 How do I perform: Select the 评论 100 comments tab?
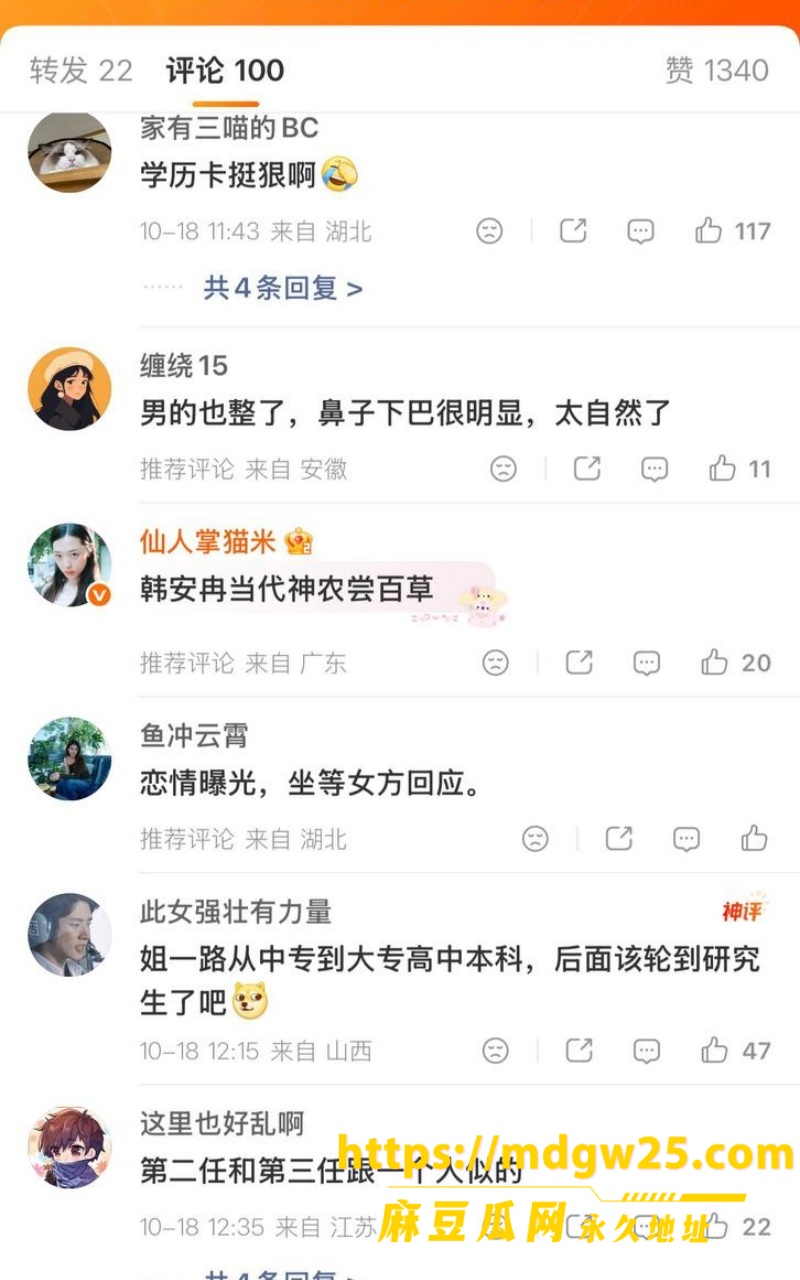point(225,71)
